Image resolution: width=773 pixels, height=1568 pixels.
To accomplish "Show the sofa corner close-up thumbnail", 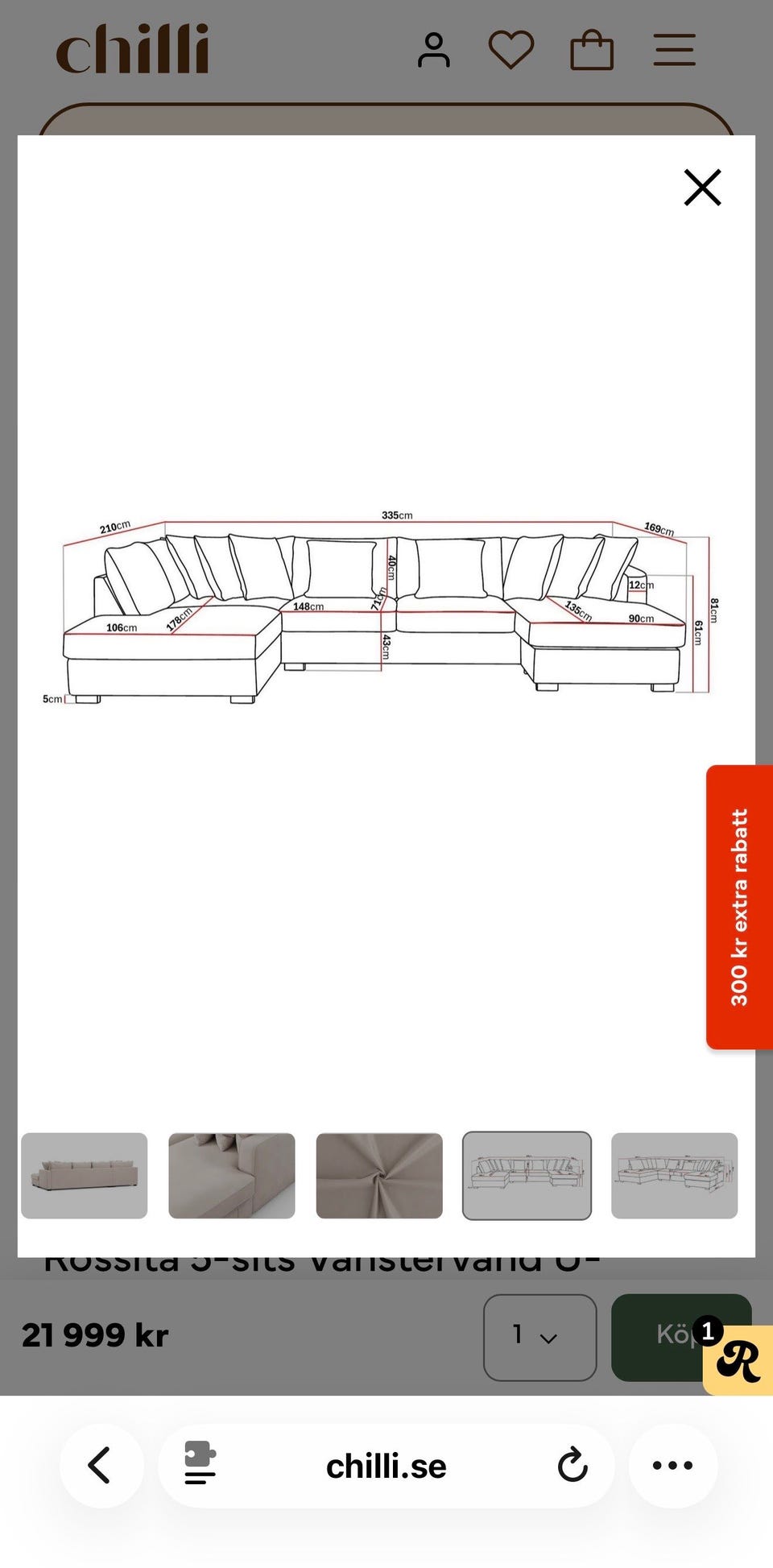I will point(232,1175).
